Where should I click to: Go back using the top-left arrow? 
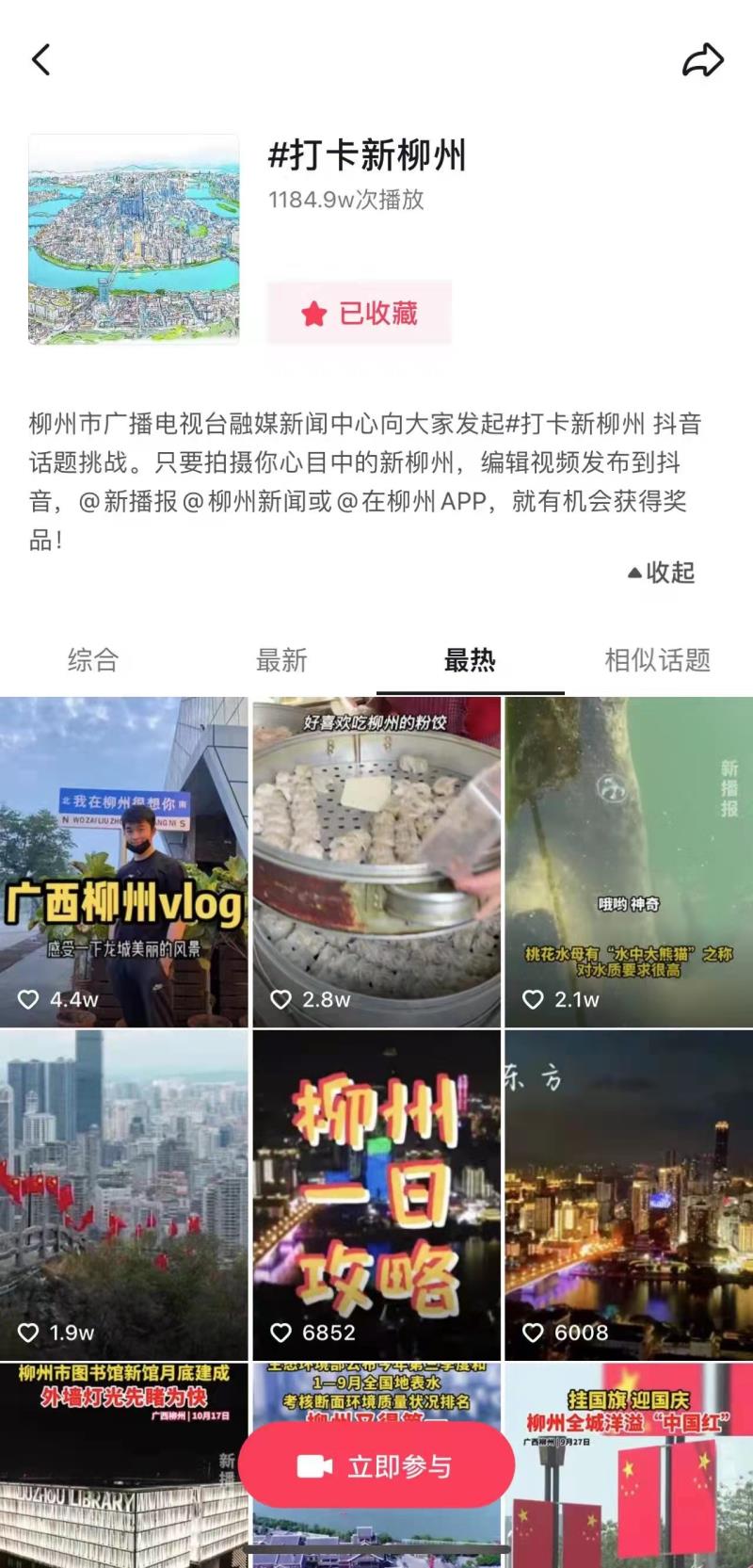coord(41,60)
